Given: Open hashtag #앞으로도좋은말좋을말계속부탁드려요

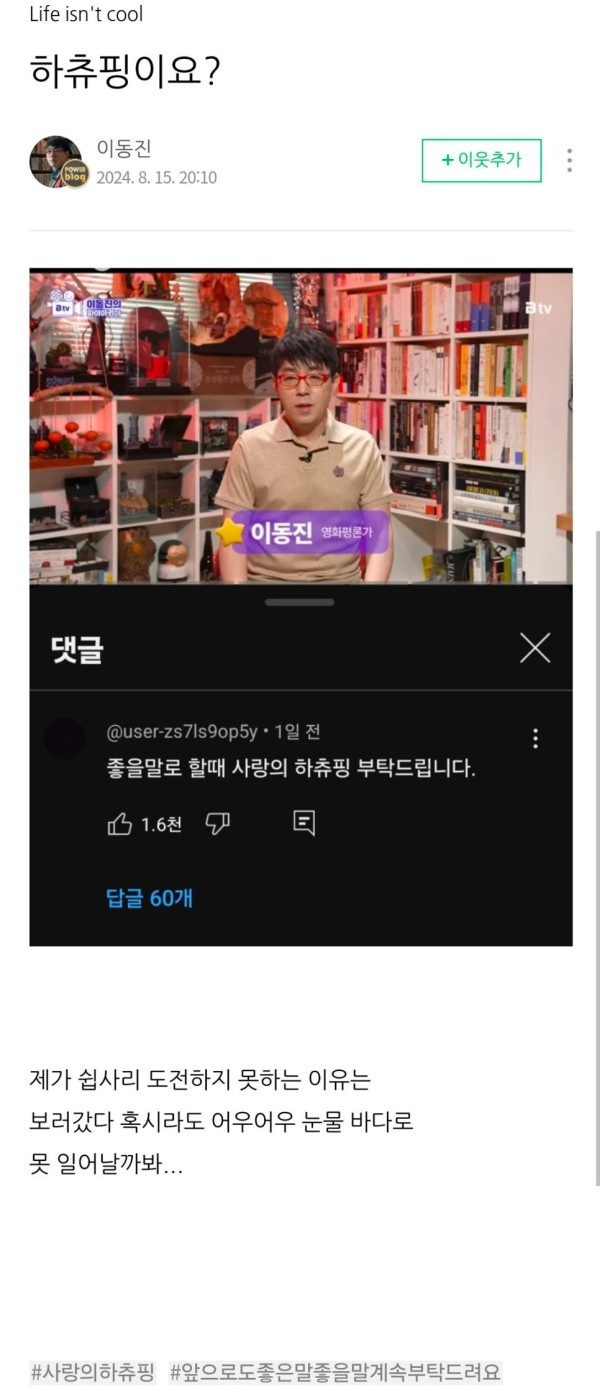Looking at the screenshot, I should (x=335, y=1371).
